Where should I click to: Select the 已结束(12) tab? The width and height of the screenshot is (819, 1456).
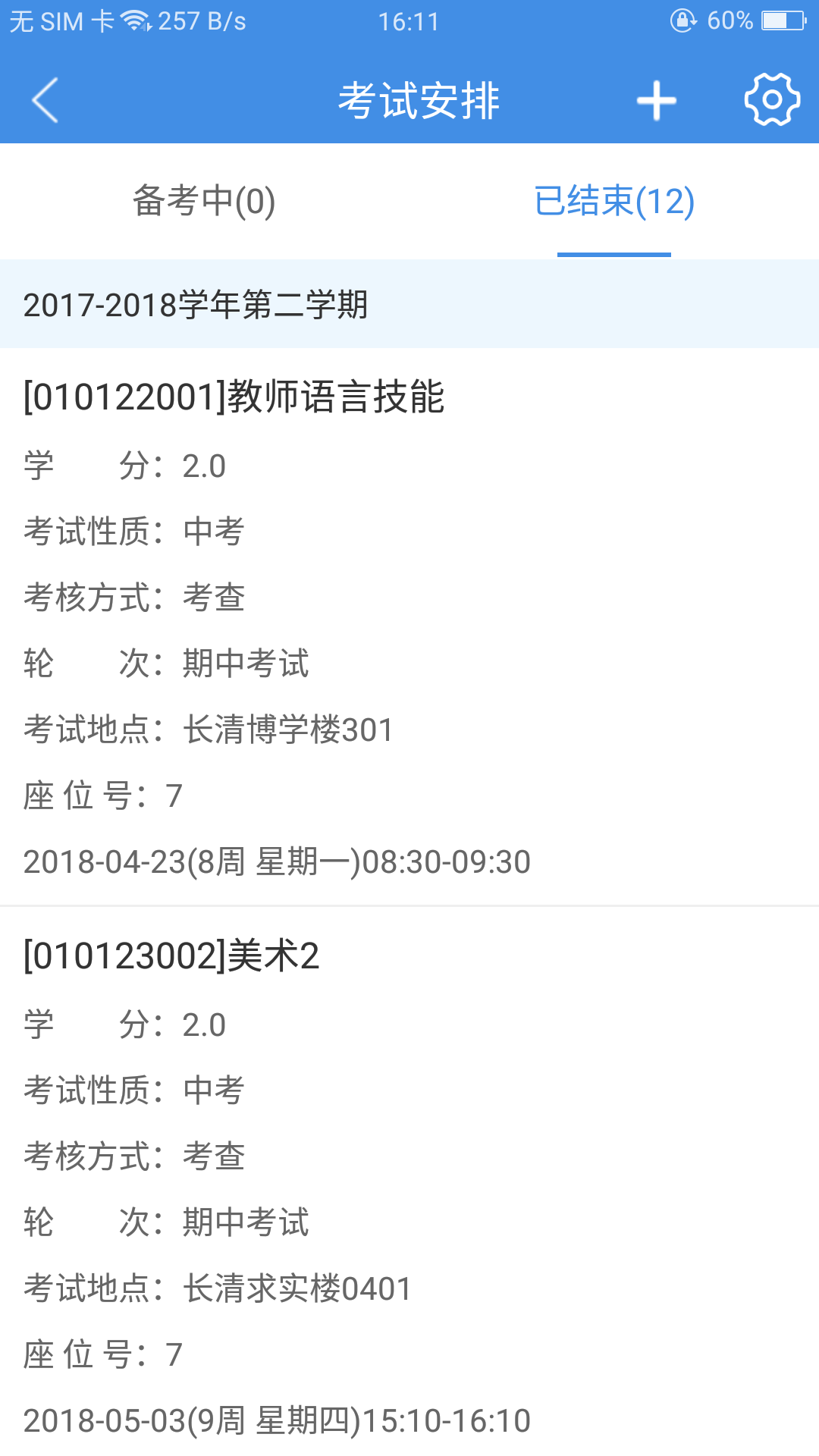(614, 201)
